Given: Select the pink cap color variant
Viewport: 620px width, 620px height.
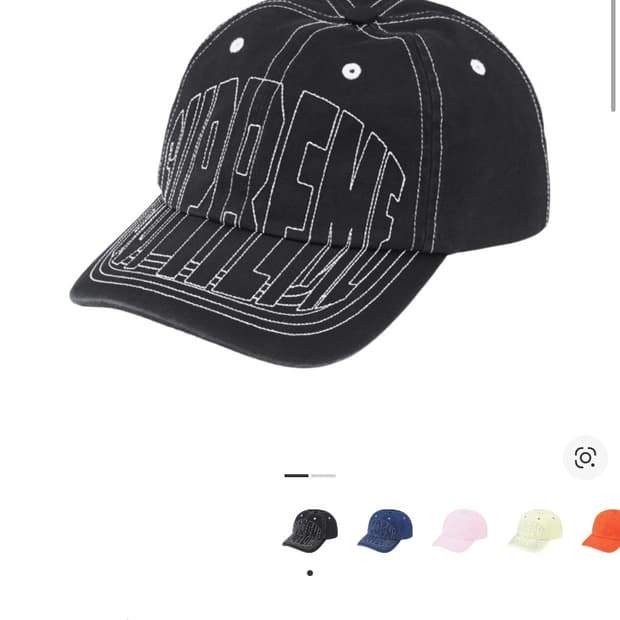Looking at the screenshot, I should pyautogui.click(x=460, y=530).
